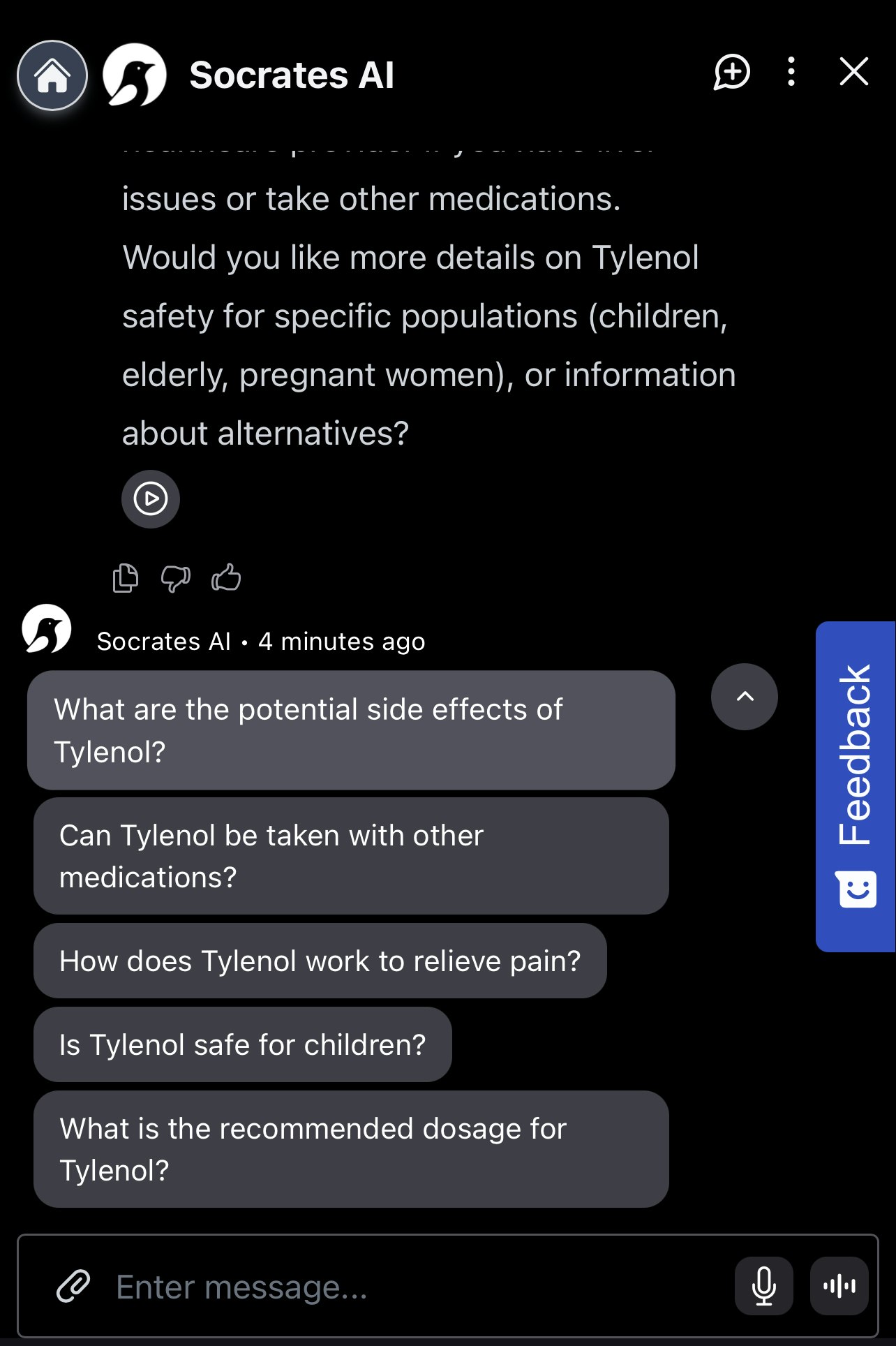Screen dimensions: 896x1346
Task: Copy the AI response
Action: 126,578
